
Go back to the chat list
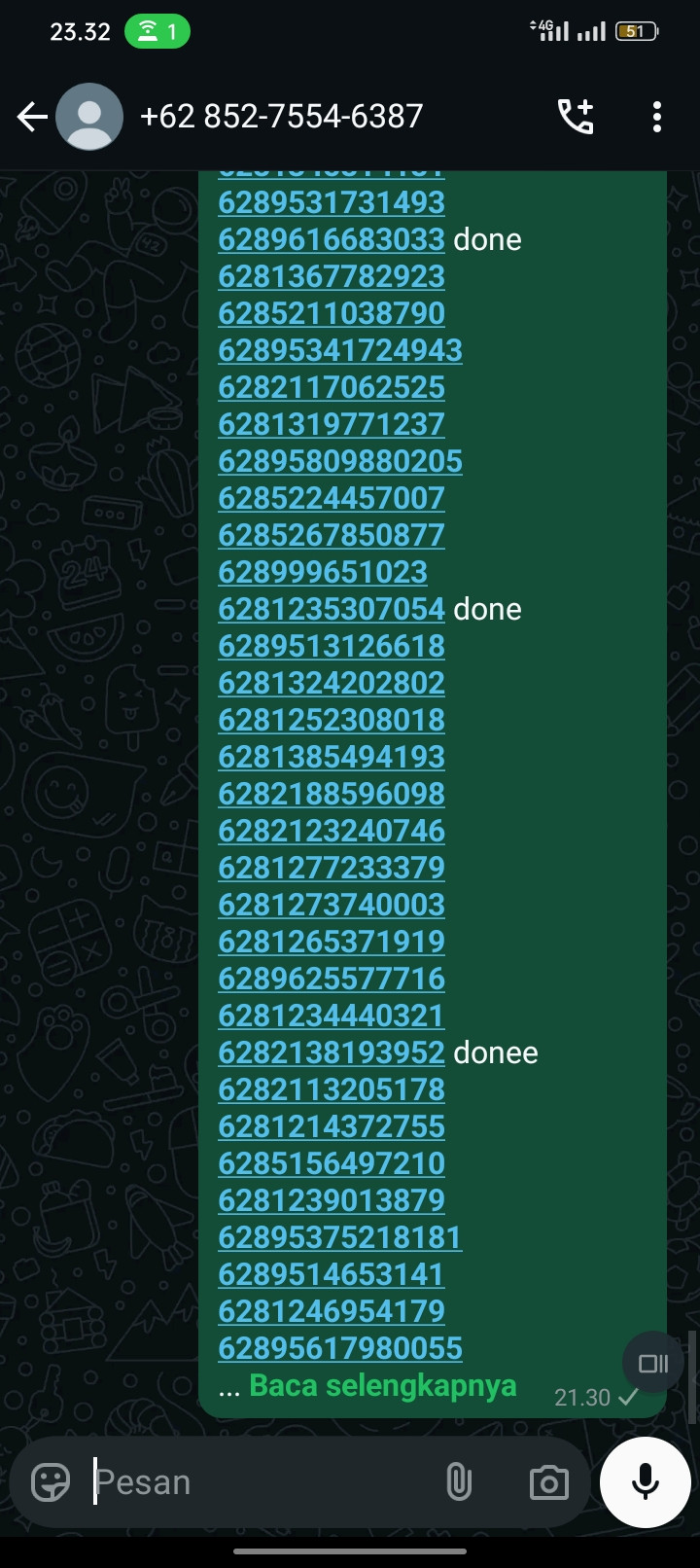(32, 118)
